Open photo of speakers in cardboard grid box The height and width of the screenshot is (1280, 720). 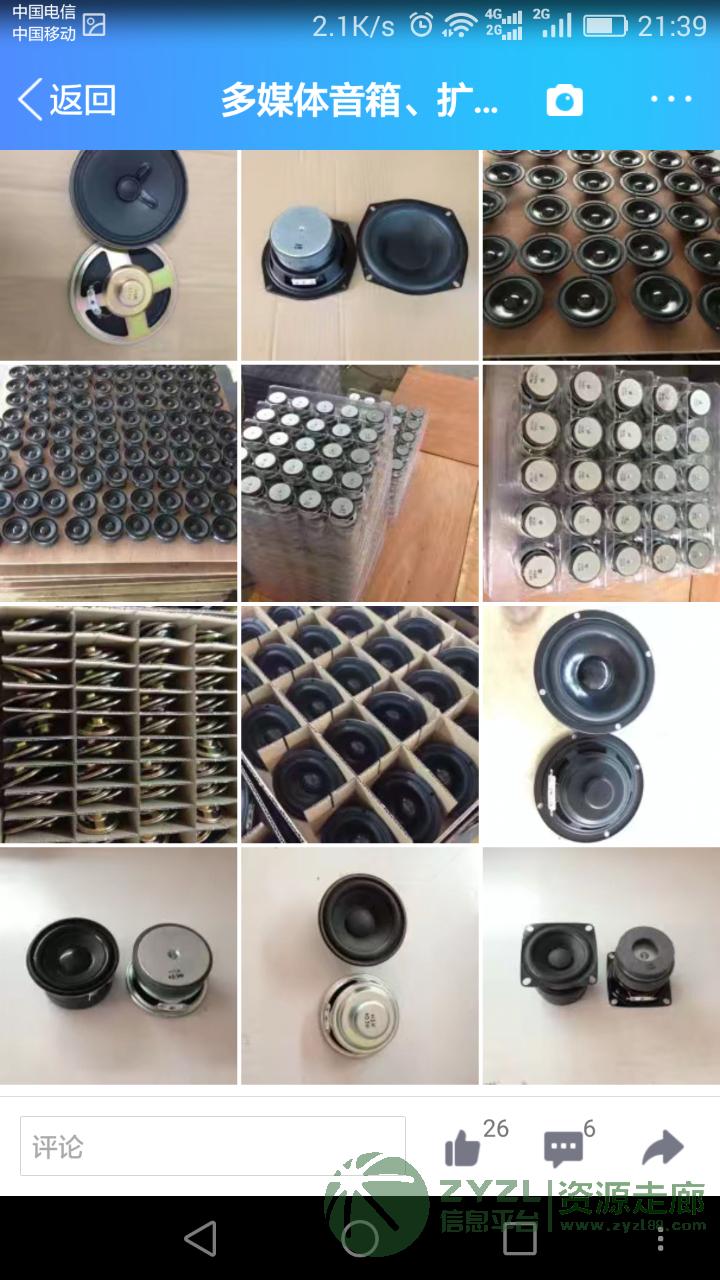359,724
